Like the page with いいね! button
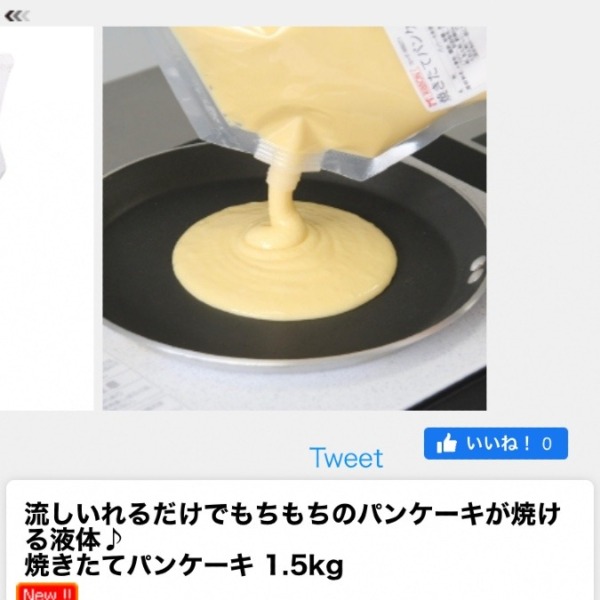This screenshot has width=600, height=600. [495, 443]
